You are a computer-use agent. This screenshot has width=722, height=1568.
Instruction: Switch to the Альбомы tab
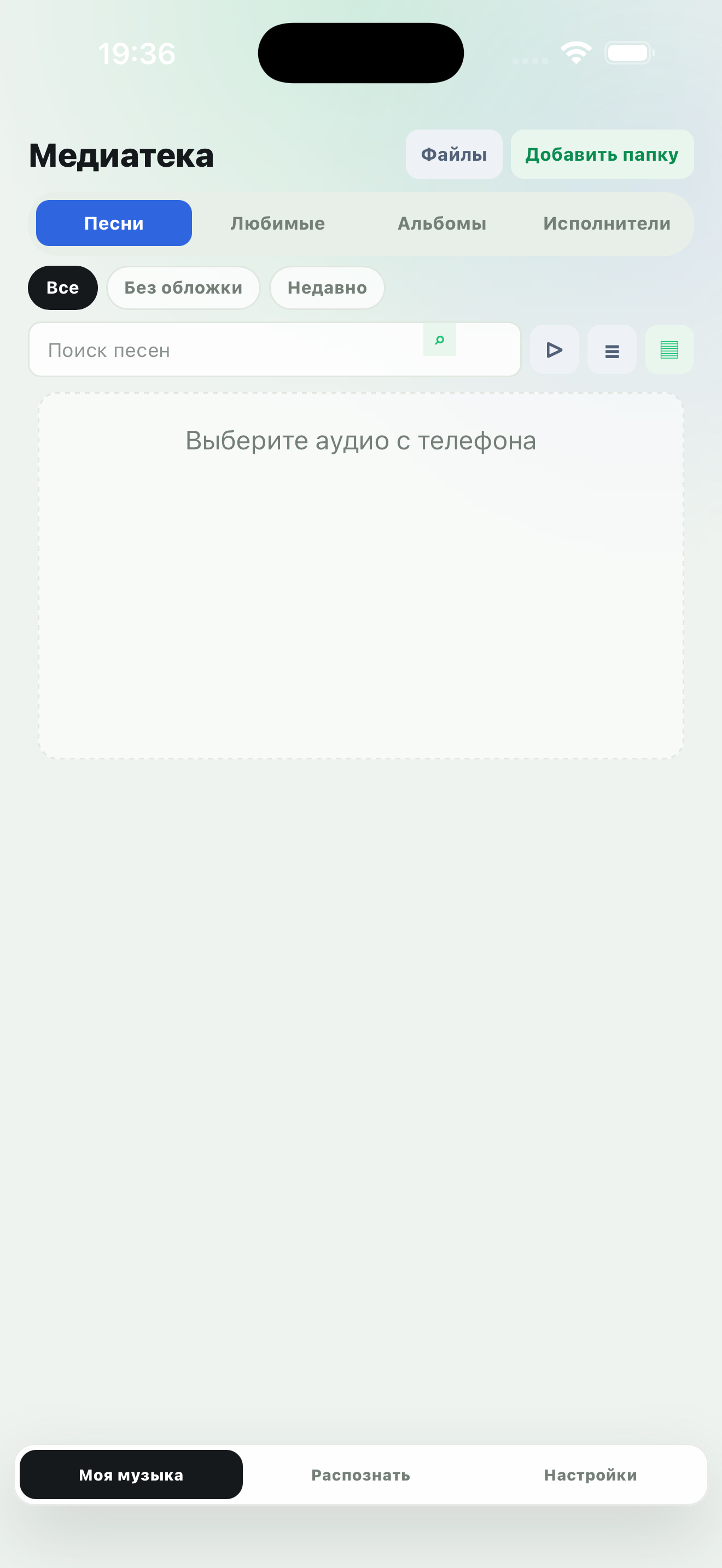442,224
